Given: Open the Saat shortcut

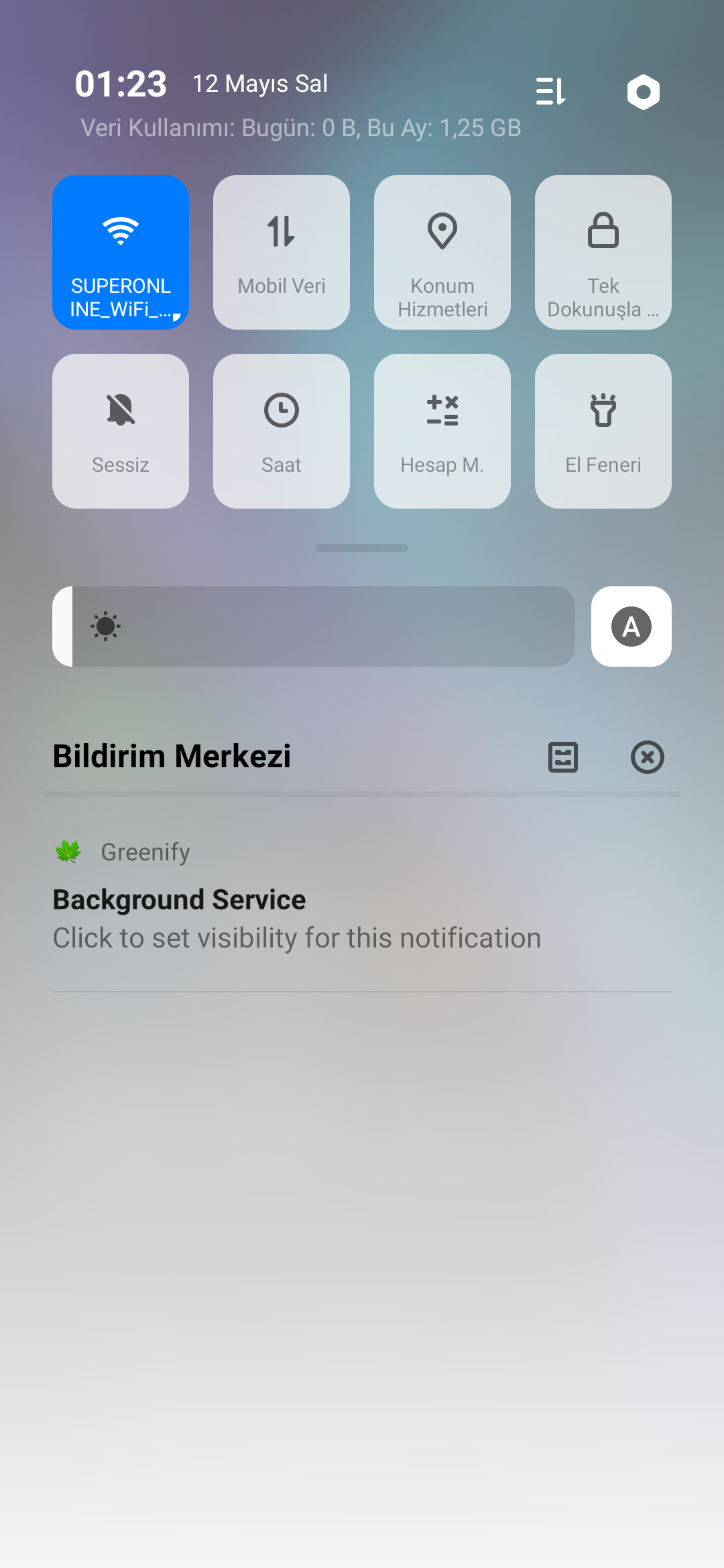Looking at the screenshot, I should click(282, 431).
